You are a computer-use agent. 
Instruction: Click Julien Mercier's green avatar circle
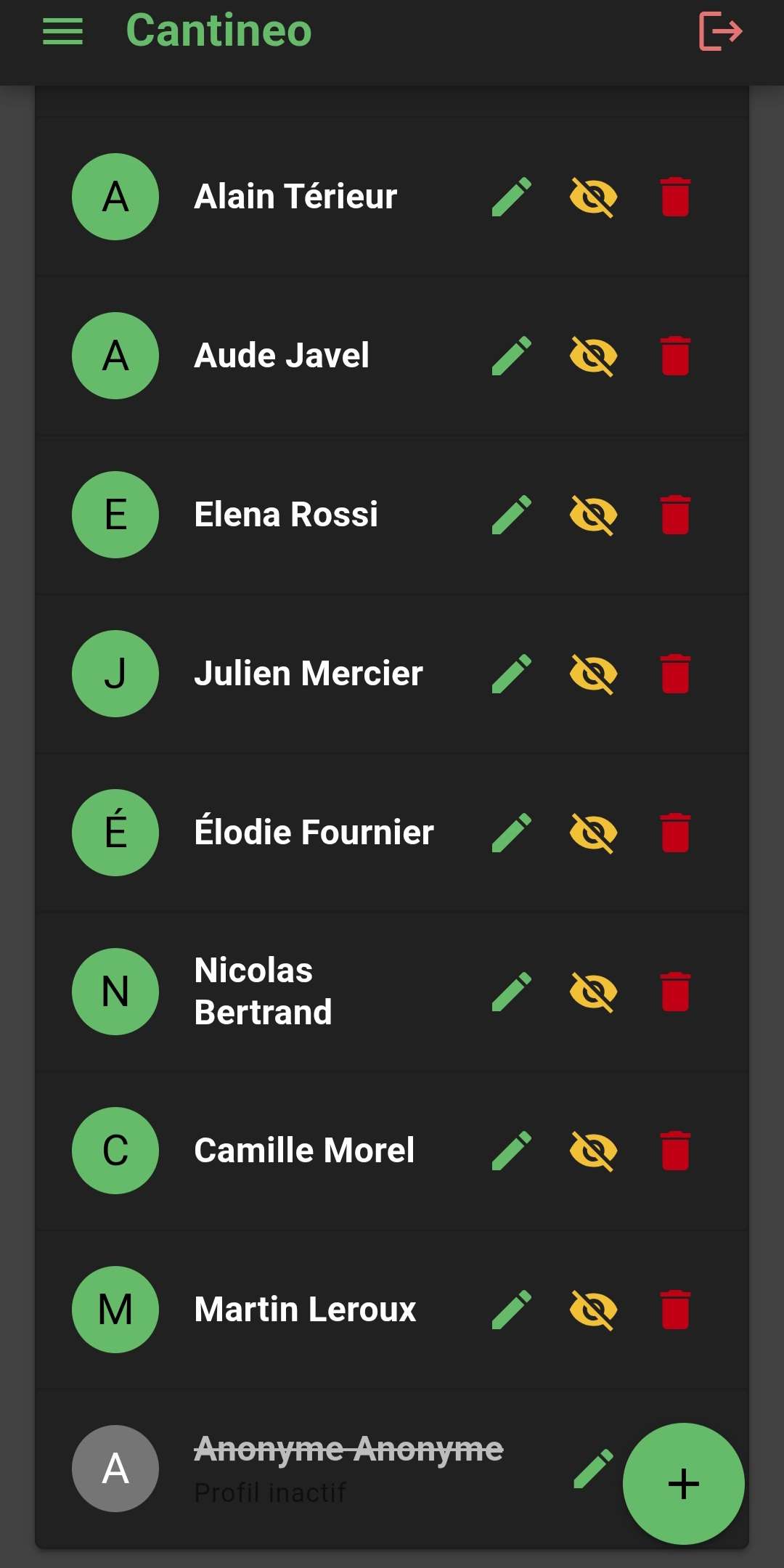[115, 674]
